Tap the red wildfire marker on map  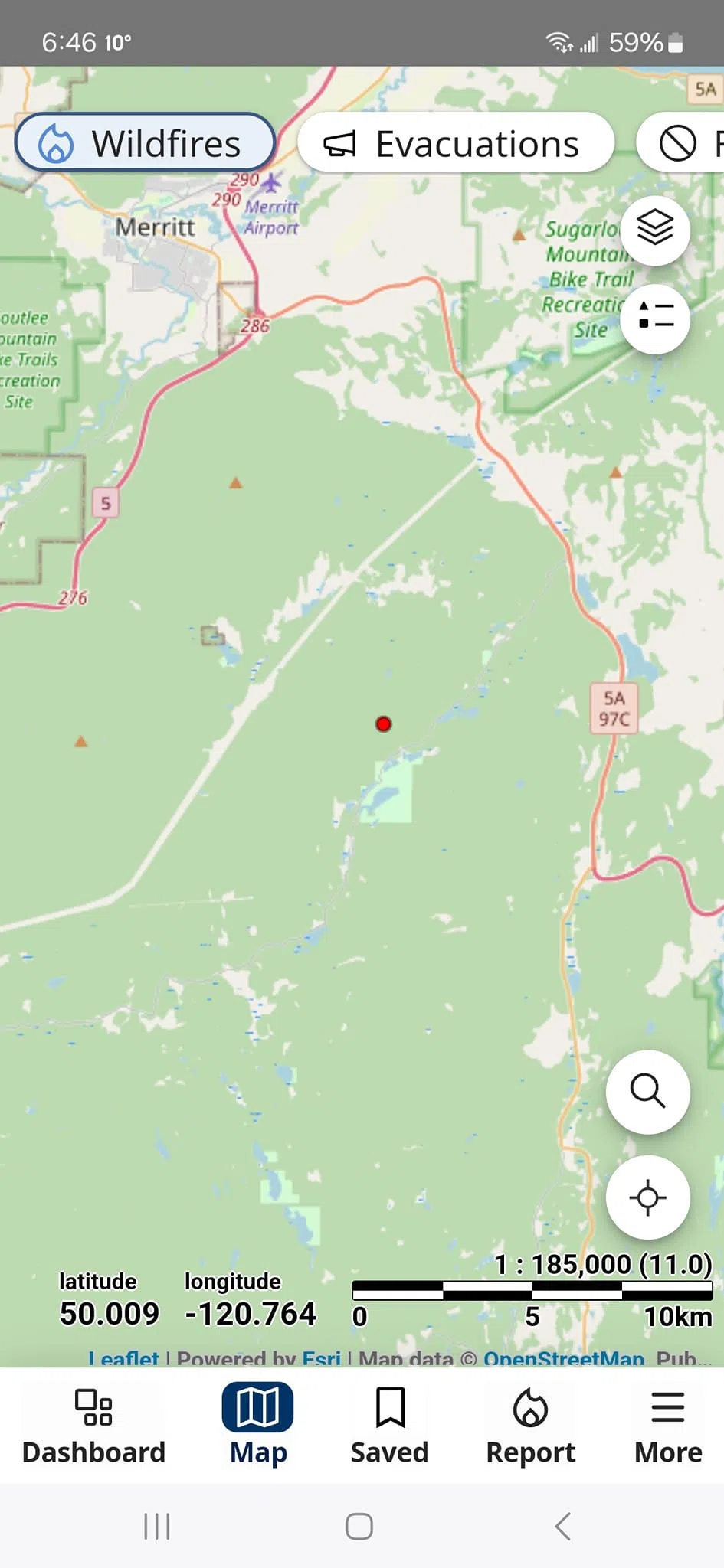tap(384, 724)
